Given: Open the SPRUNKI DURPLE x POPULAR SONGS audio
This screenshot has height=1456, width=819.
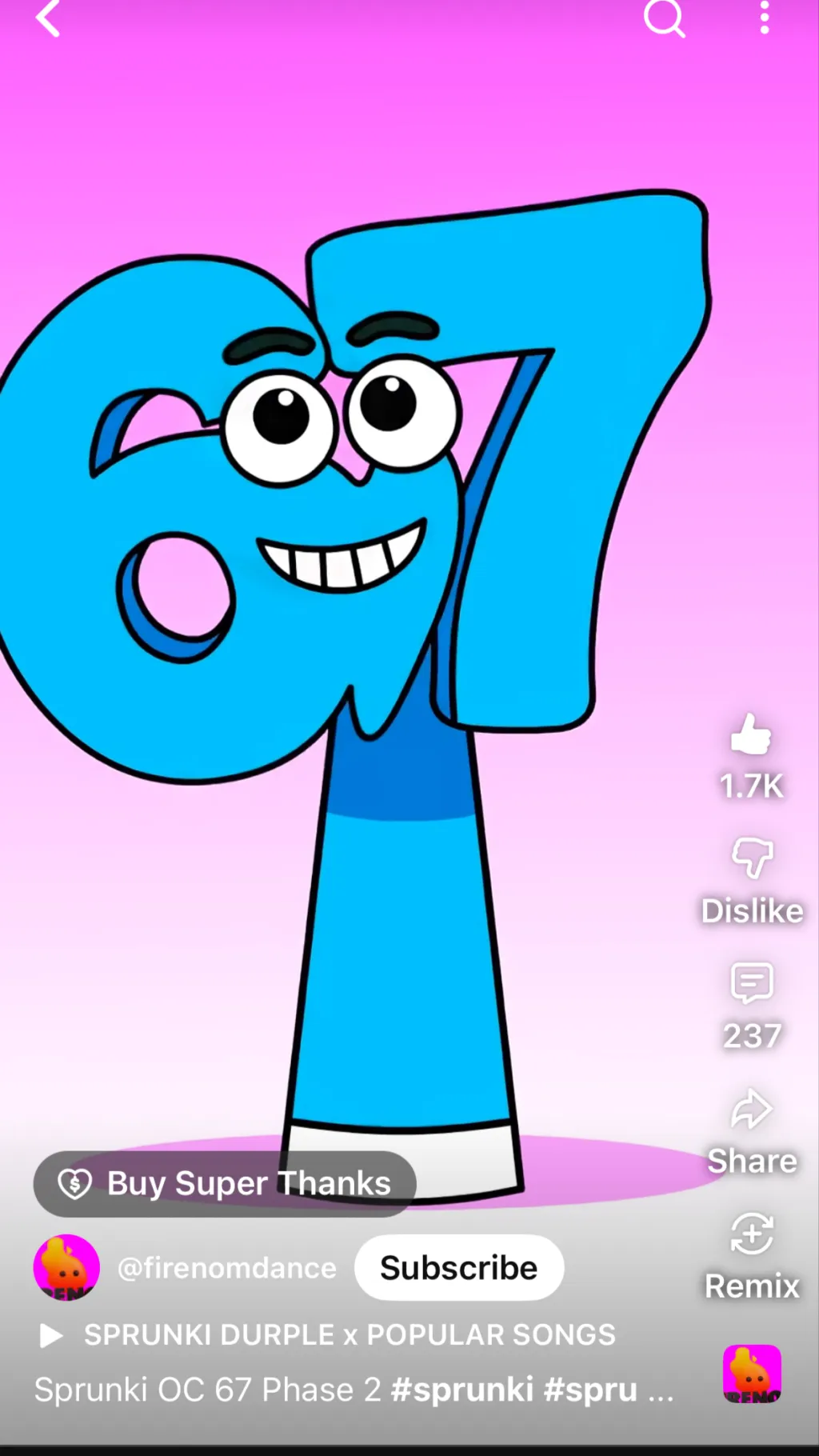Looking at the screenshot, I should pos(348,1334).
